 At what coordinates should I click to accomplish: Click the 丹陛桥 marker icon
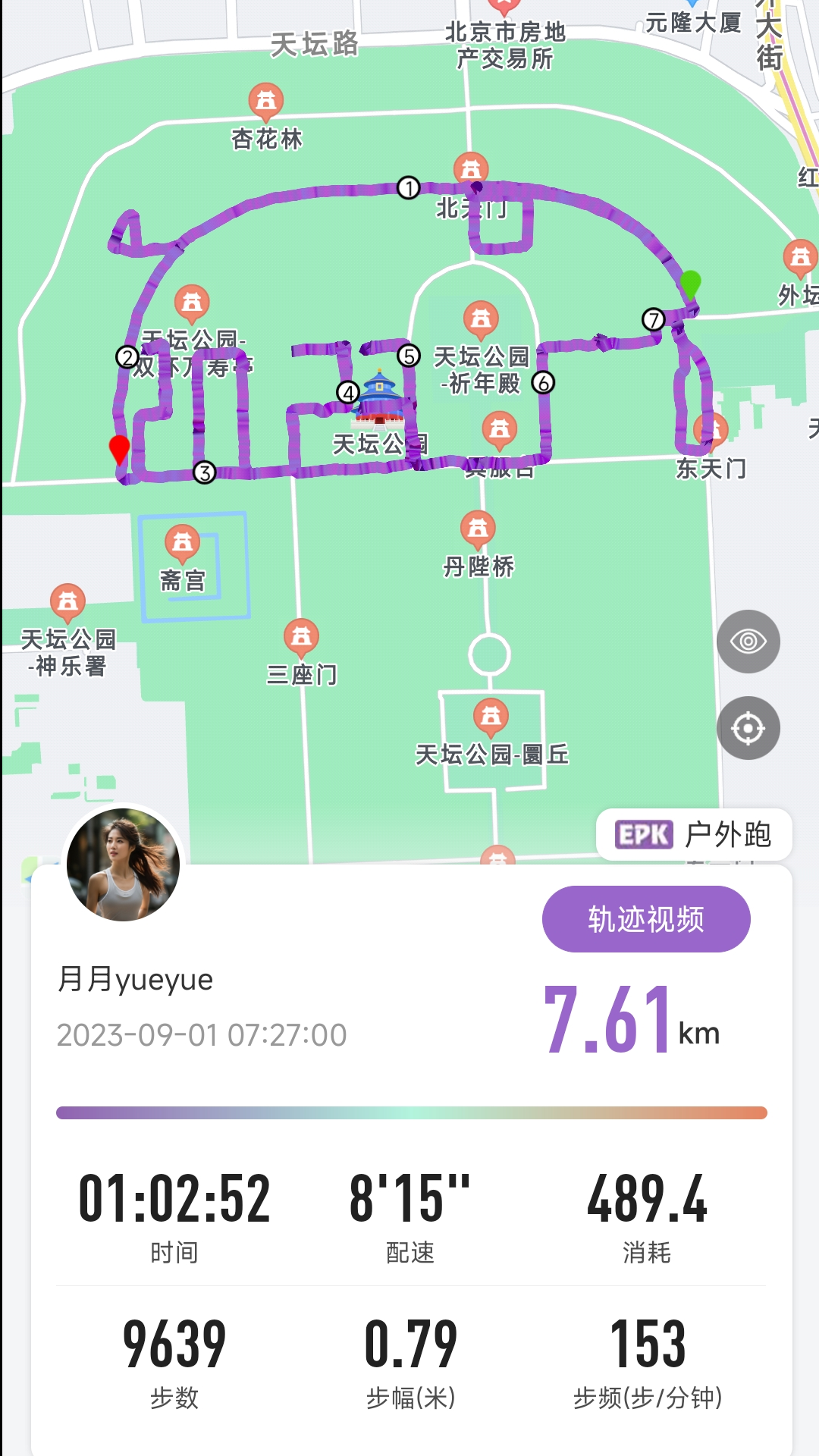(x=478, y=527)
